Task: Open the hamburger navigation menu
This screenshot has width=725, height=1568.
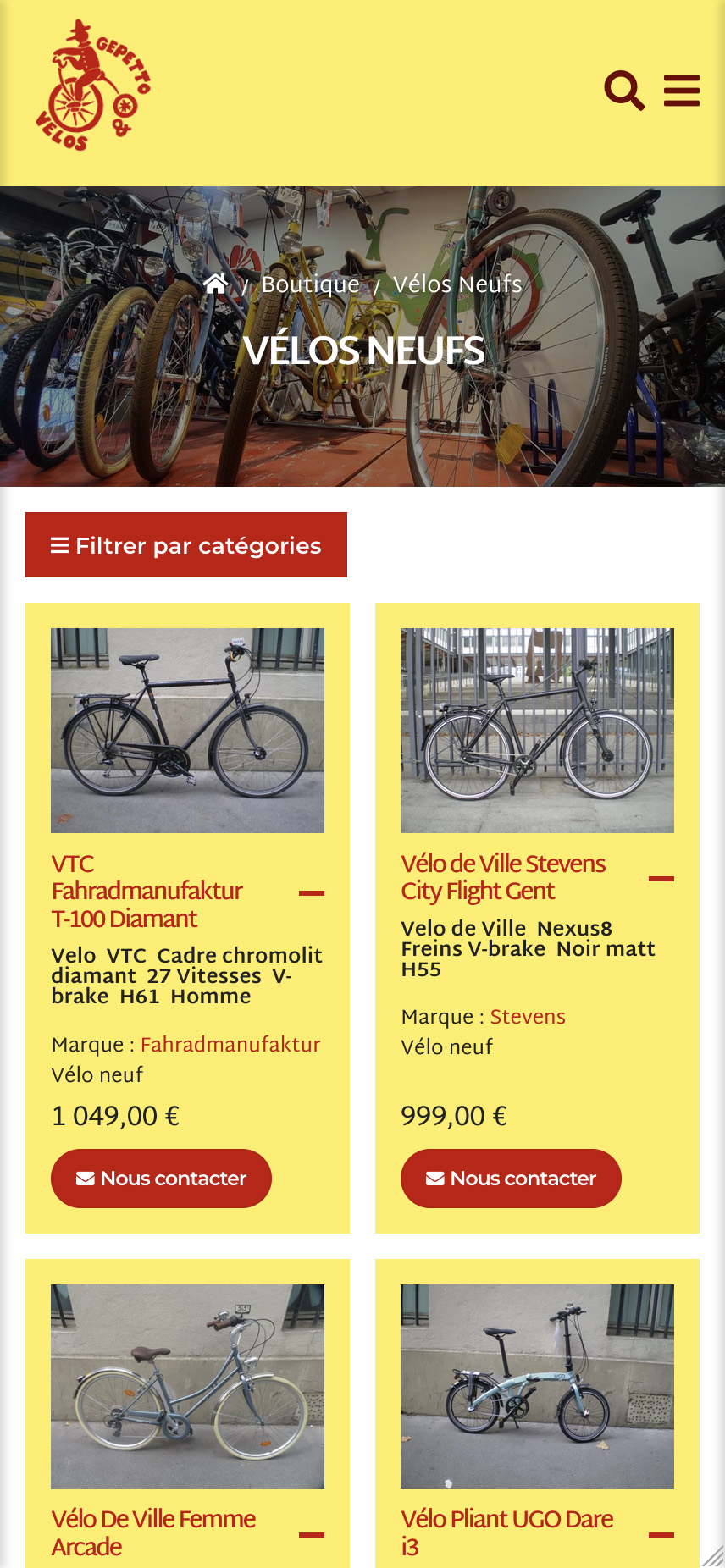Action: [681, 91]
